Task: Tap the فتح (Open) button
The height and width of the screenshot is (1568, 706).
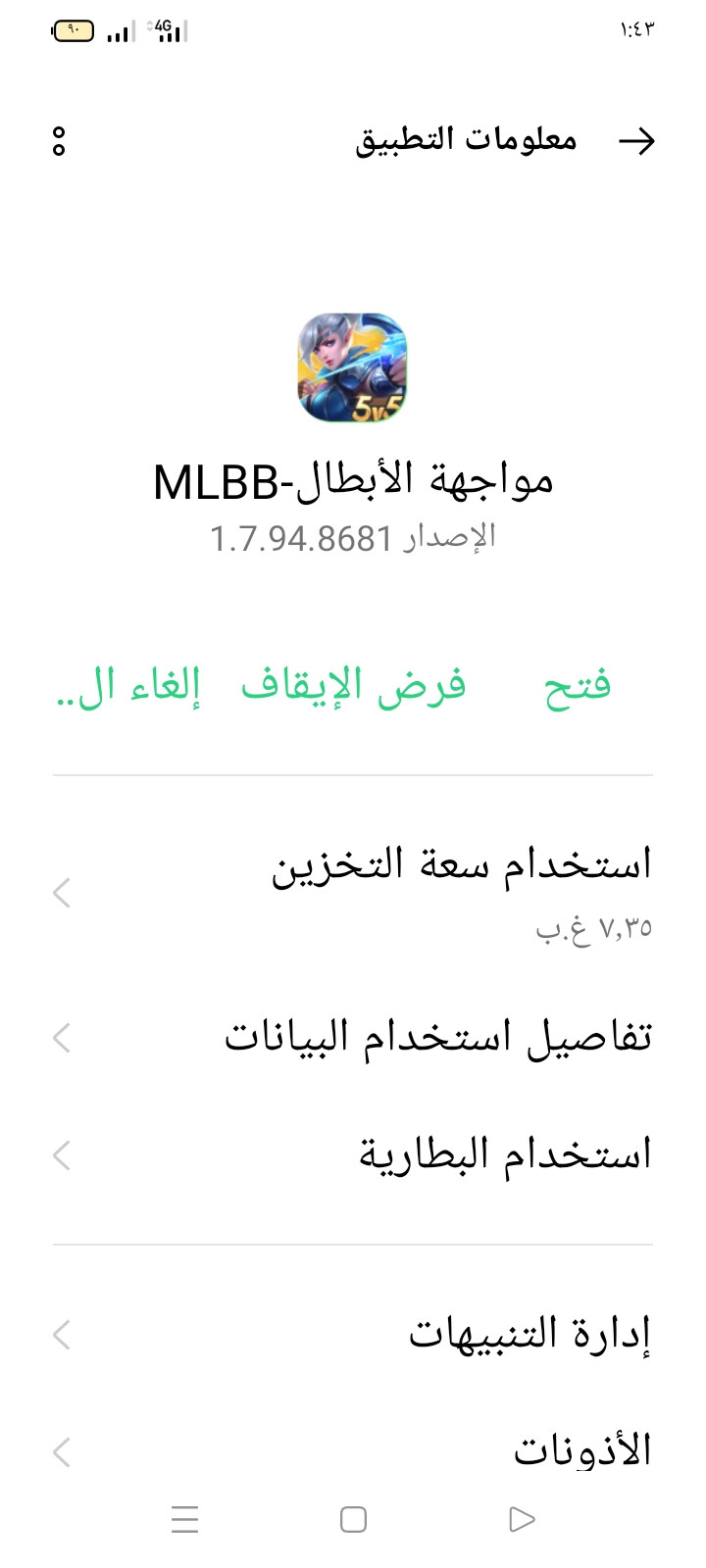Action: (578, 685)
